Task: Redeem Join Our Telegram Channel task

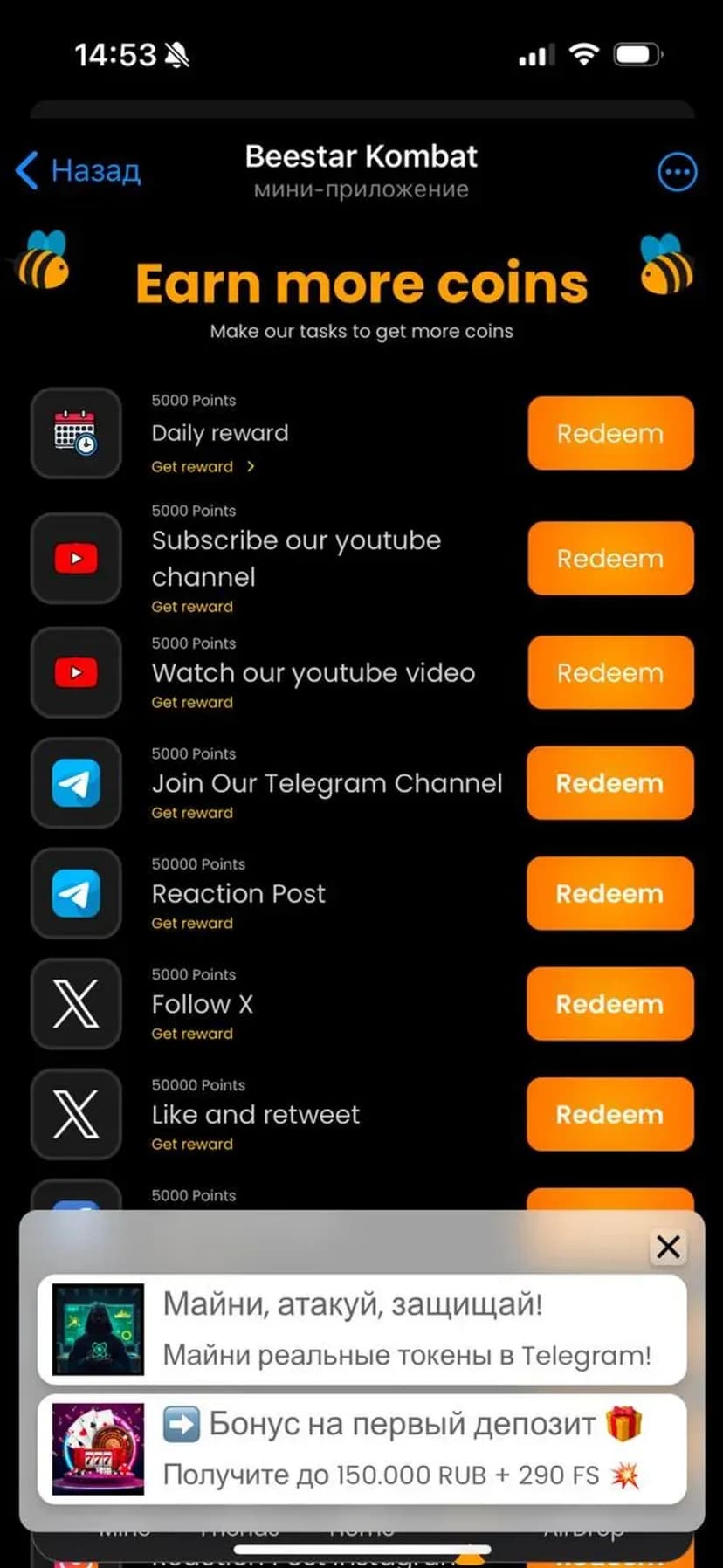Action: (x=610, y=783)
